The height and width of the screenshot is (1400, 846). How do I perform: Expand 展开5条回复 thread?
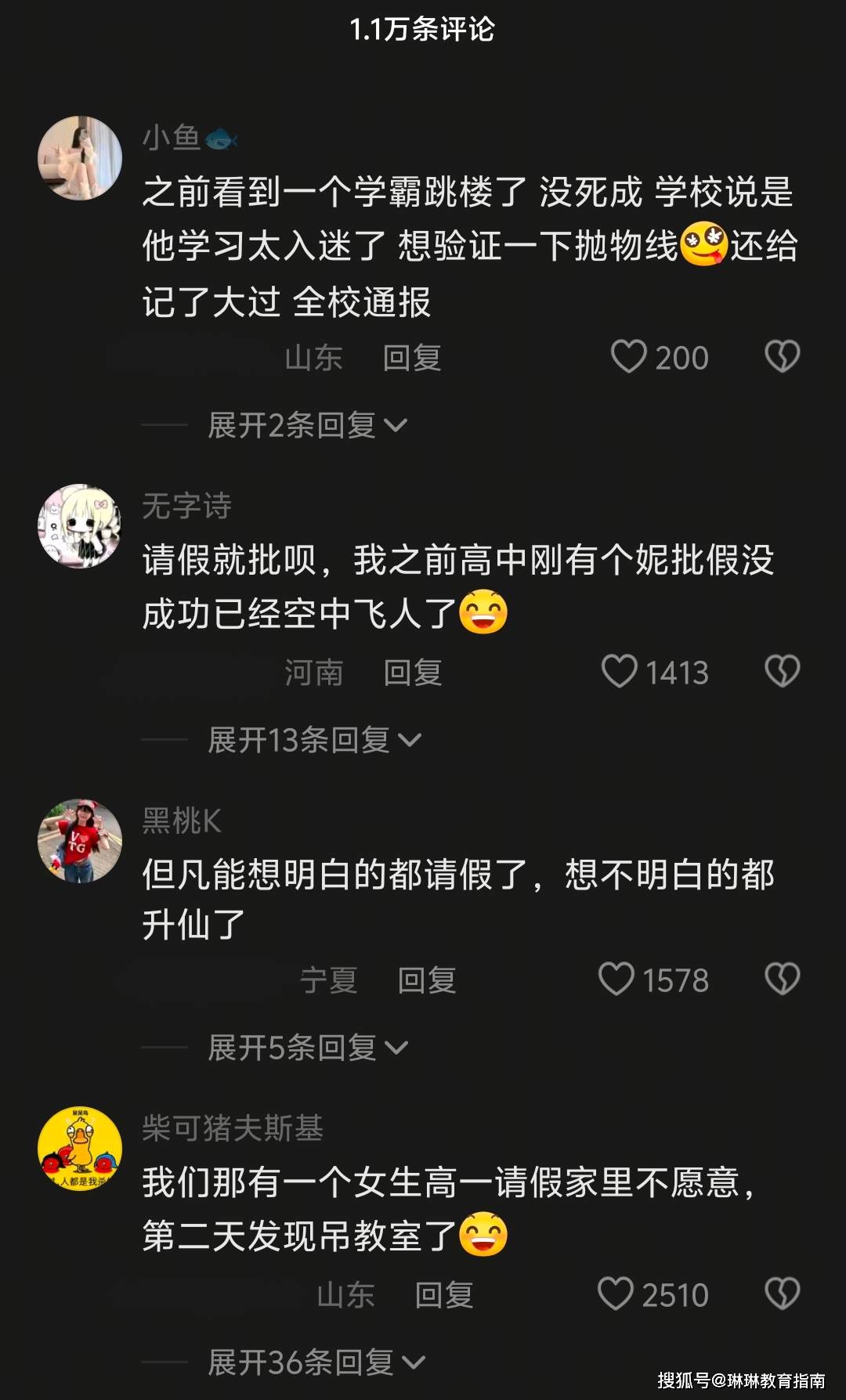point(307,1048)
